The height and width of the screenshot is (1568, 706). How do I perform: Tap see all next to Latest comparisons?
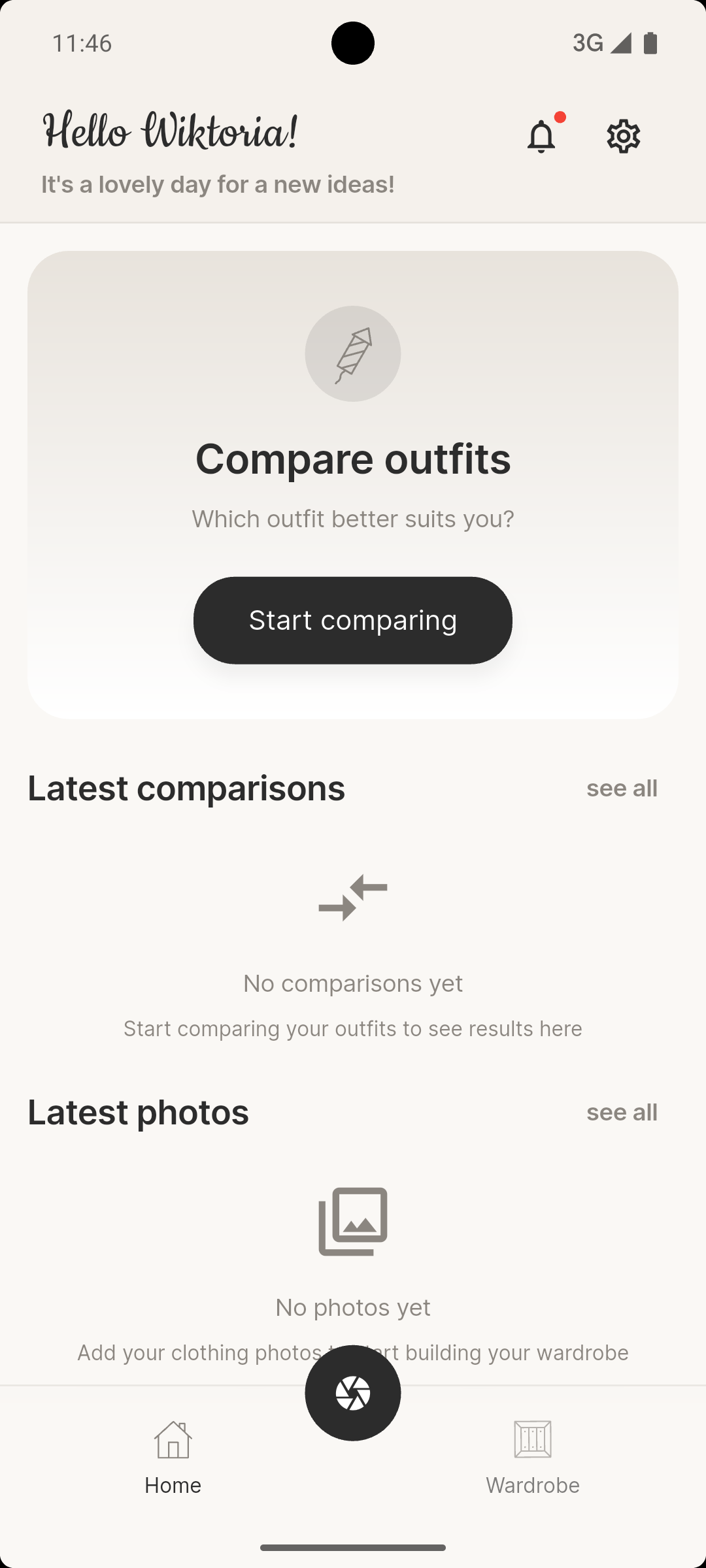[622, 788]
